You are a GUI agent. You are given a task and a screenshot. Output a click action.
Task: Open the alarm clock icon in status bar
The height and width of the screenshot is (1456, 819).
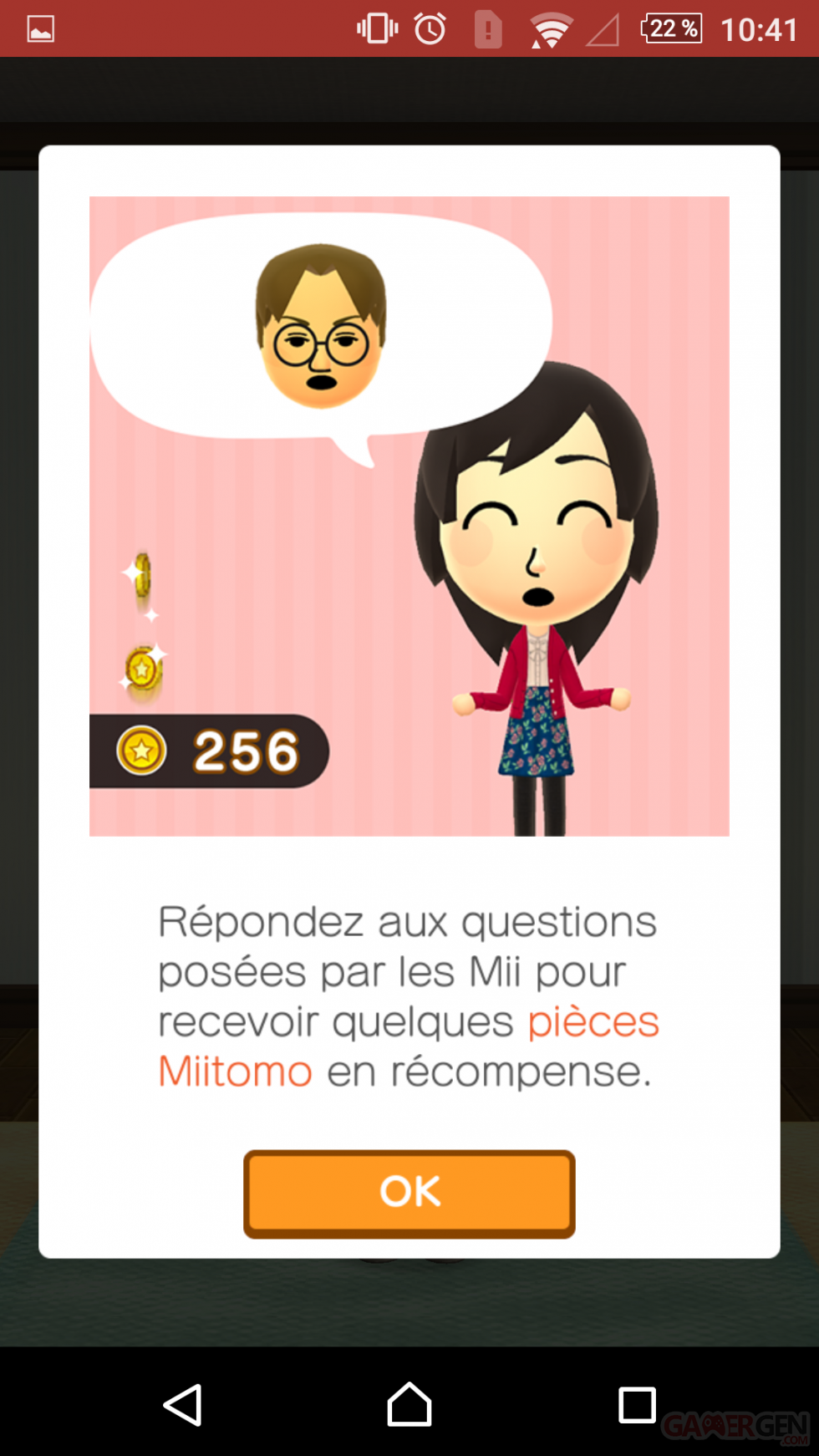click(429, 29)
